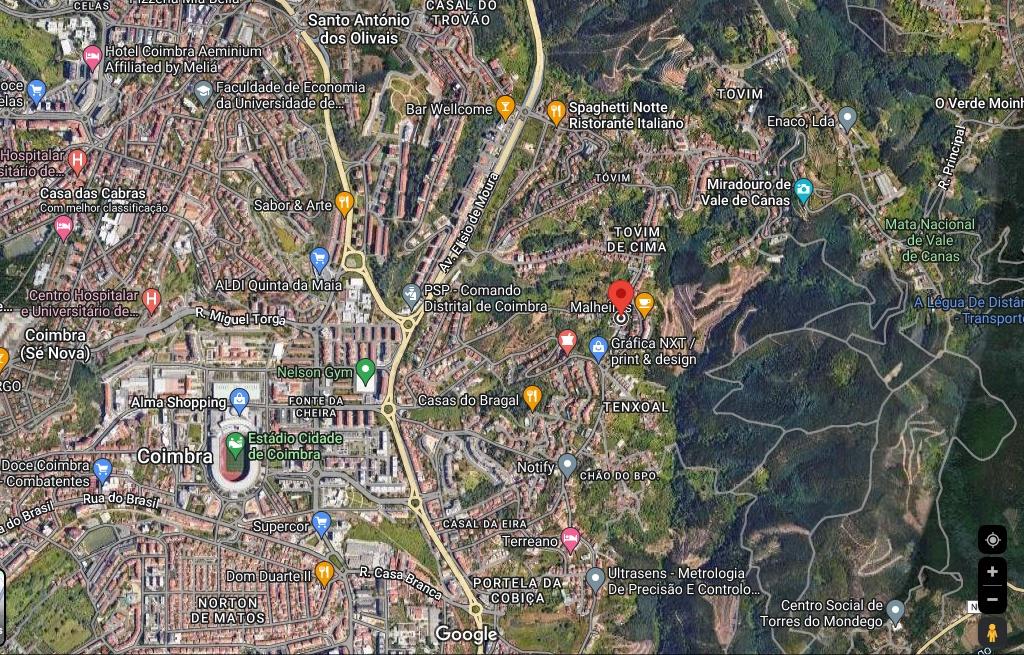Viewport: 1024px width, 655px height.
Task: Open Casas do Bragal restaurant marker
Action: coord(533,398)
